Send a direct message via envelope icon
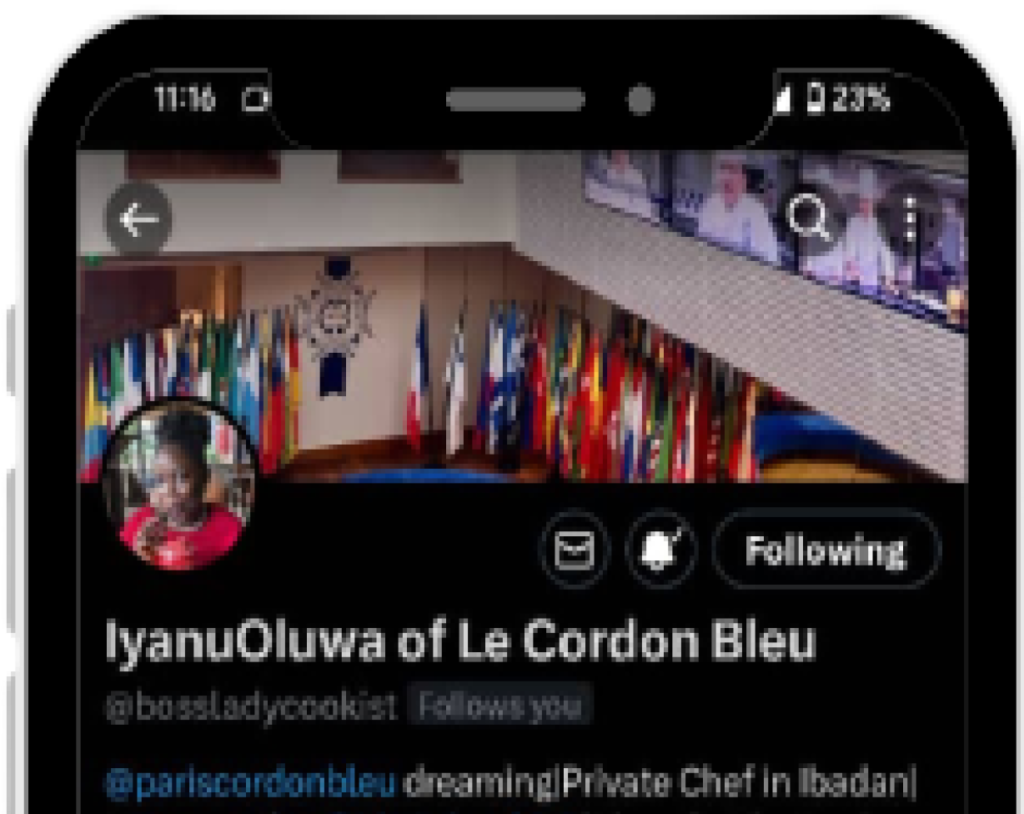Screen dimensions: 1024x814 coord(574,549)
